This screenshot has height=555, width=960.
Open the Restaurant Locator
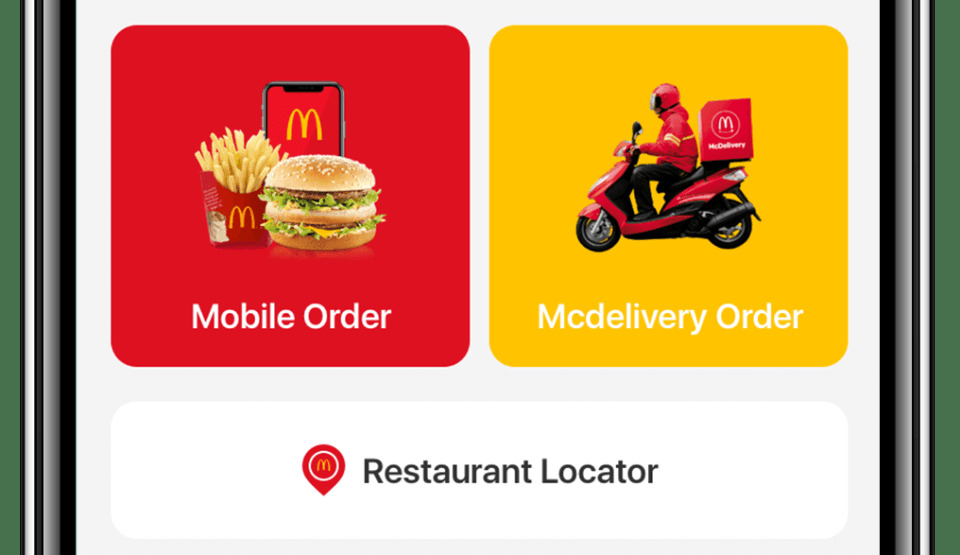(479, 471)
